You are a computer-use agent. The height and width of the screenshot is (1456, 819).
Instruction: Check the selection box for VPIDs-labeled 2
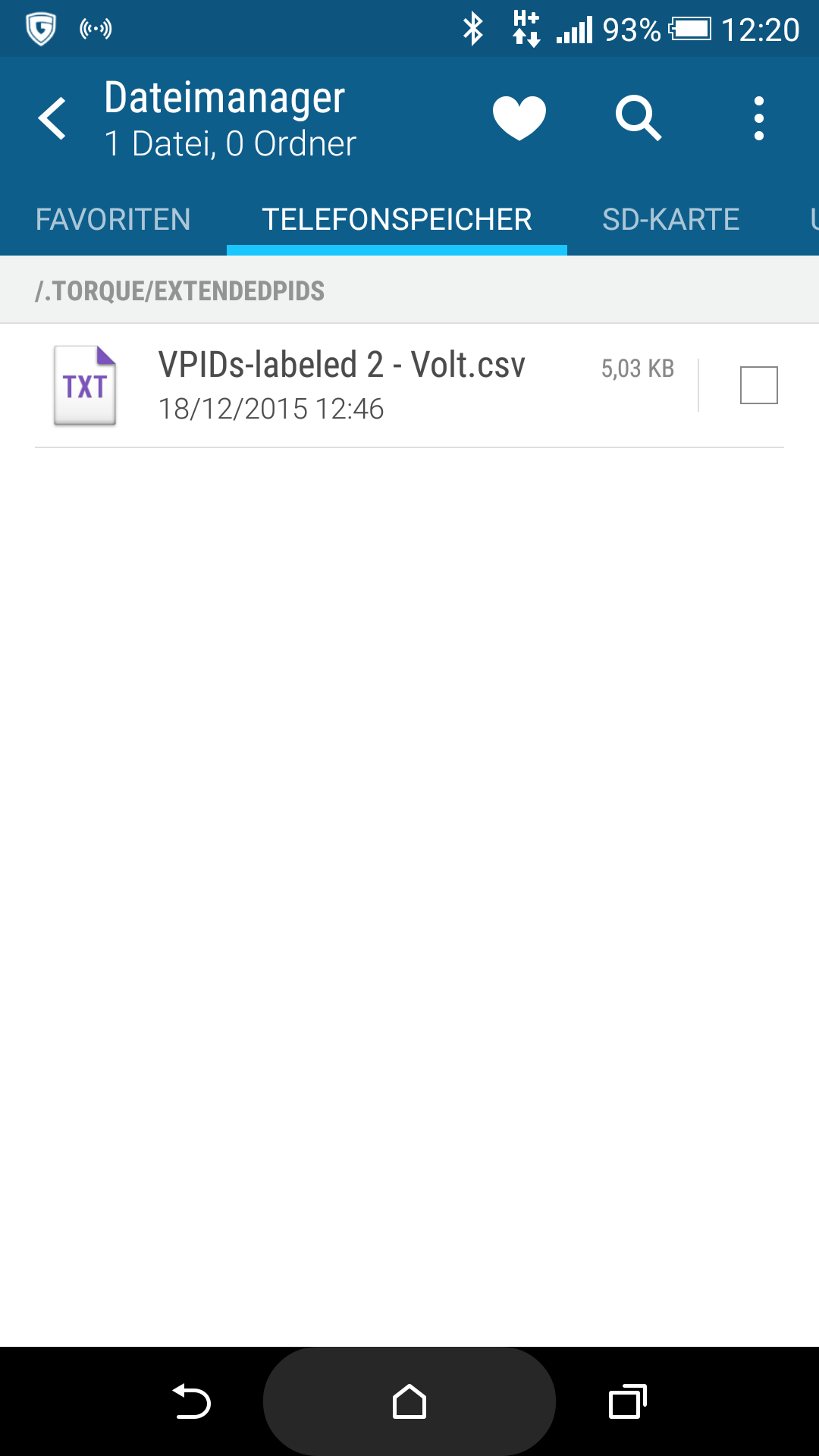click(758, 385)
